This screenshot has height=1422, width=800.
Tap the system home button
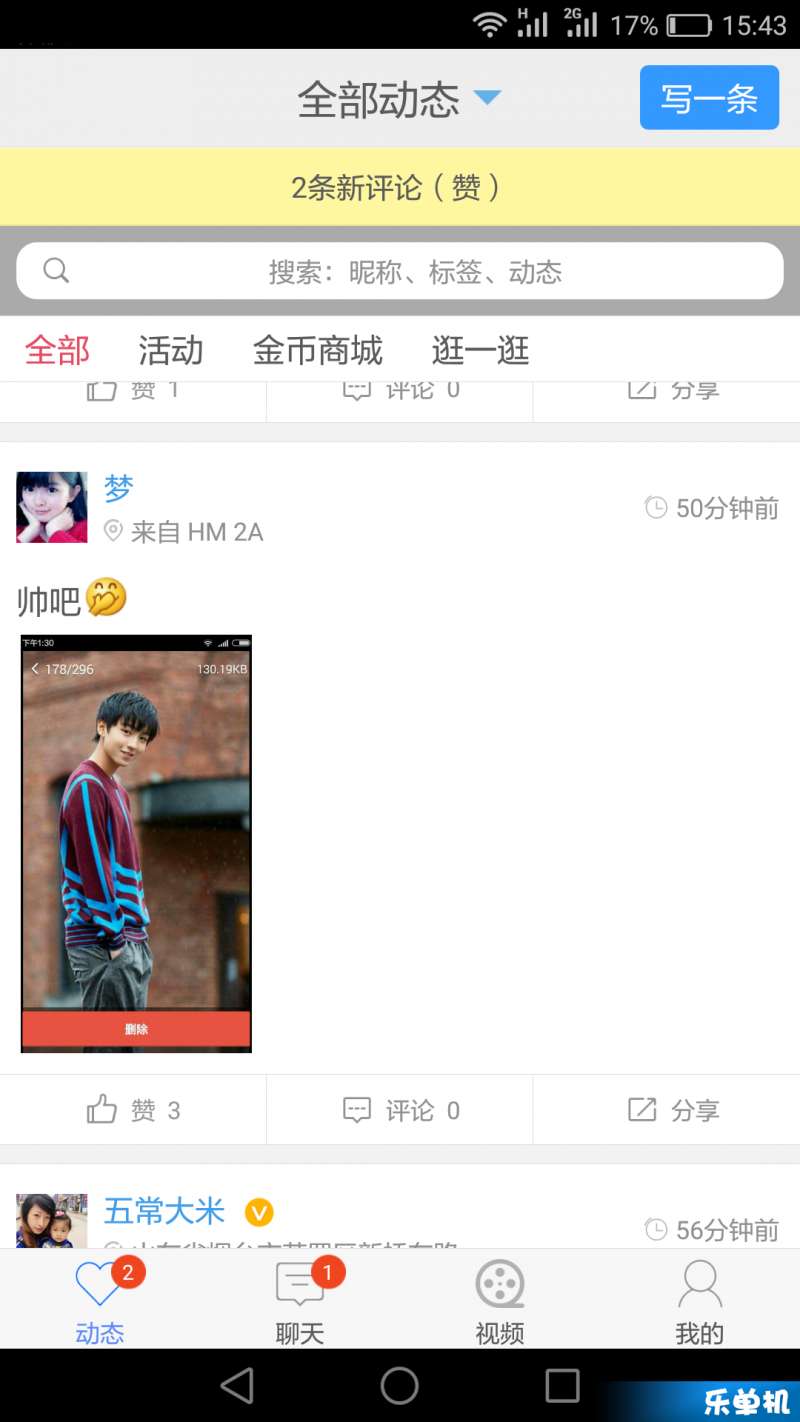click(x=399, y=1386)
